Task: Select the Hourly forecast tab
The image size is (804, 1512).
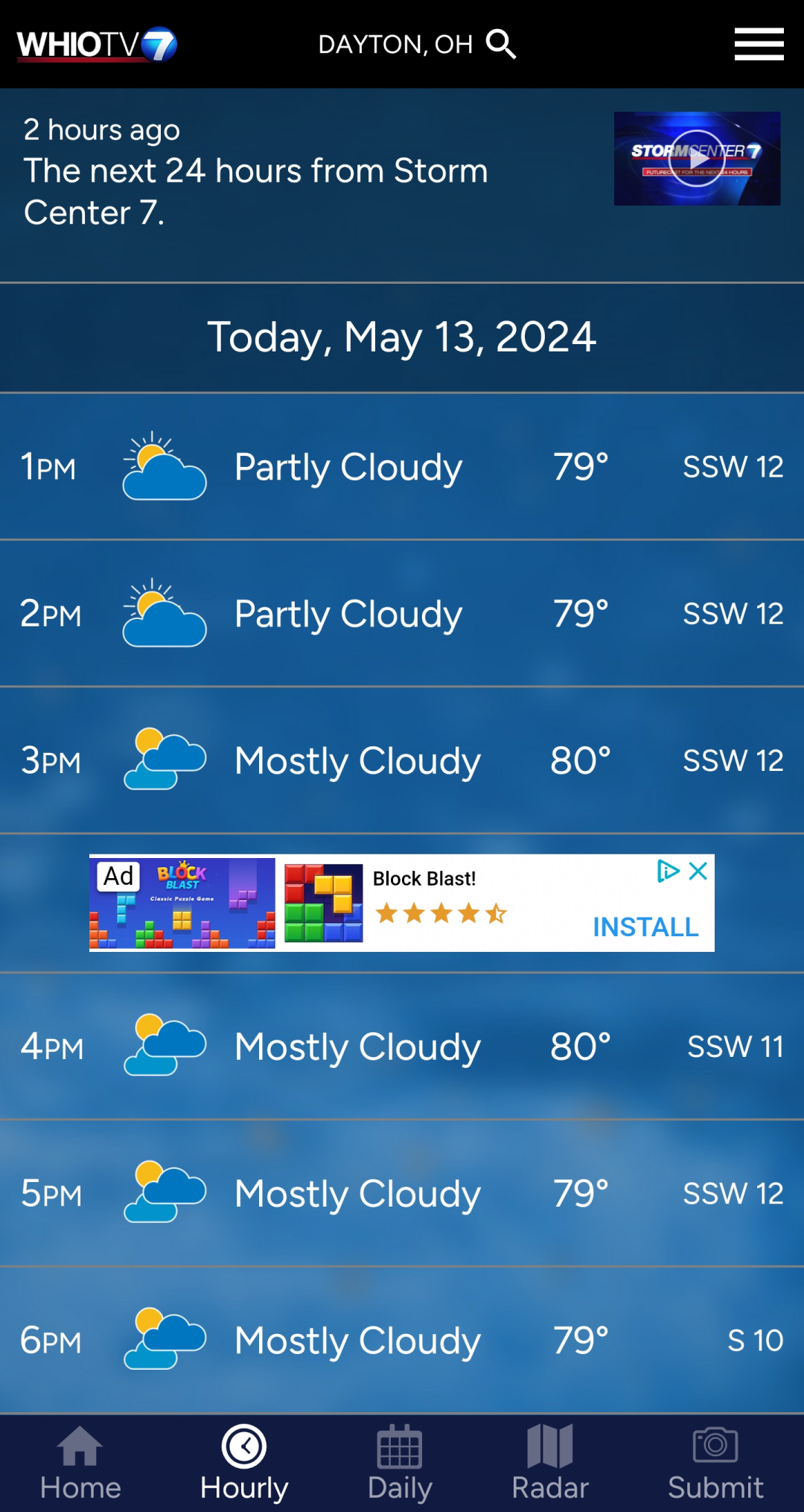Action: 244,1464
